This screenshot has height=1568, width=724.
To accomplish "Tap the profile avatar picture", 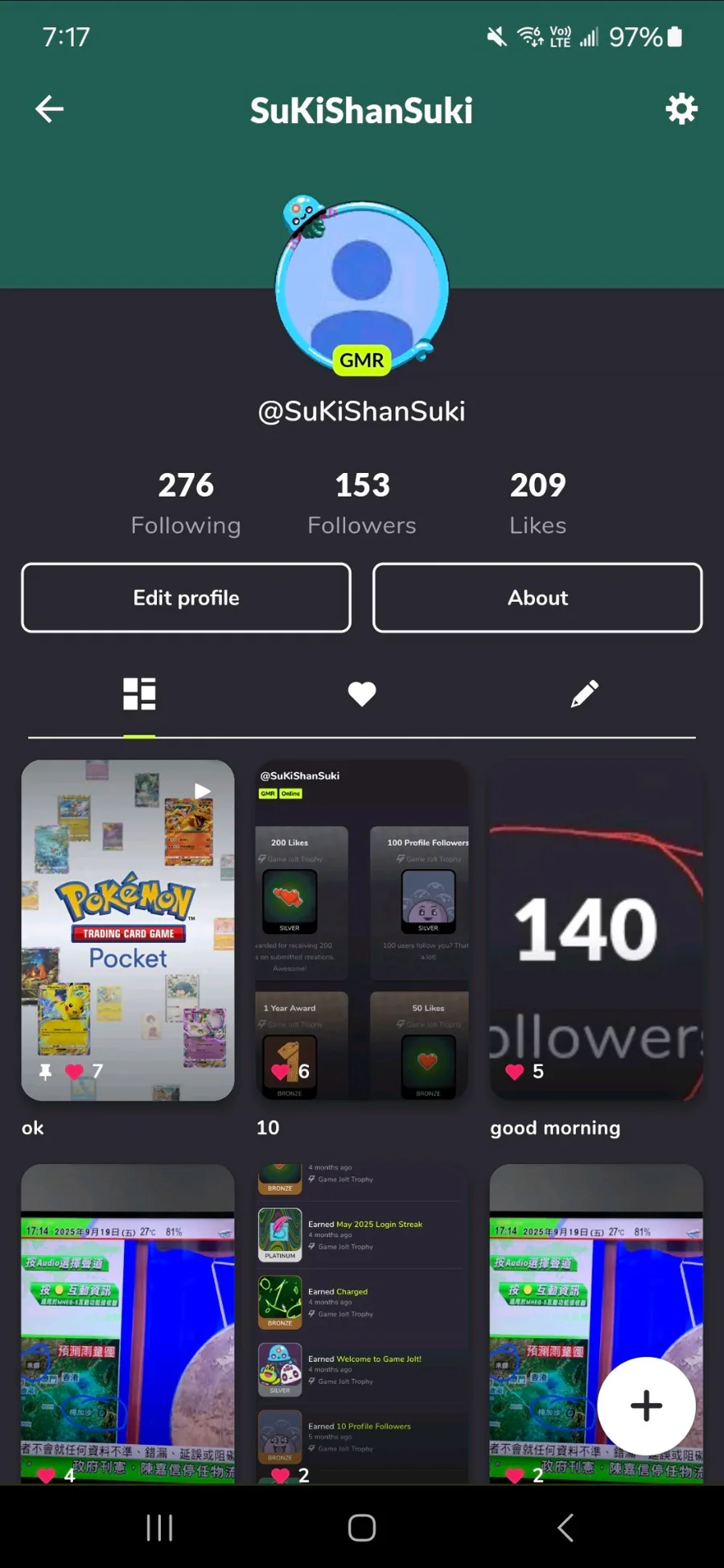I will click(x=361, y=287).
